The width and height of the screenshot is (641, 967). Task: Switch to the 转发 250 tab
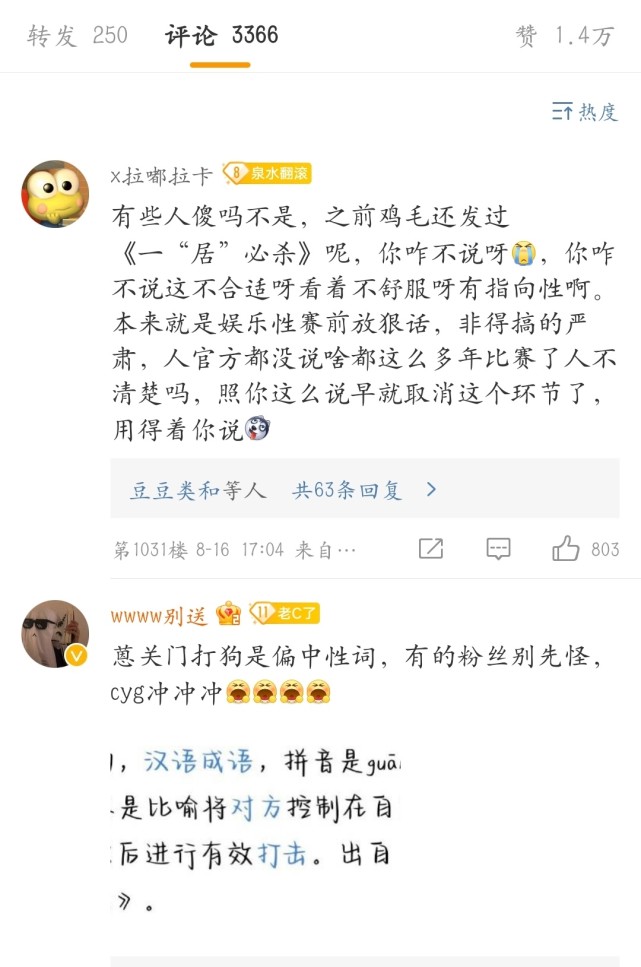77,36
